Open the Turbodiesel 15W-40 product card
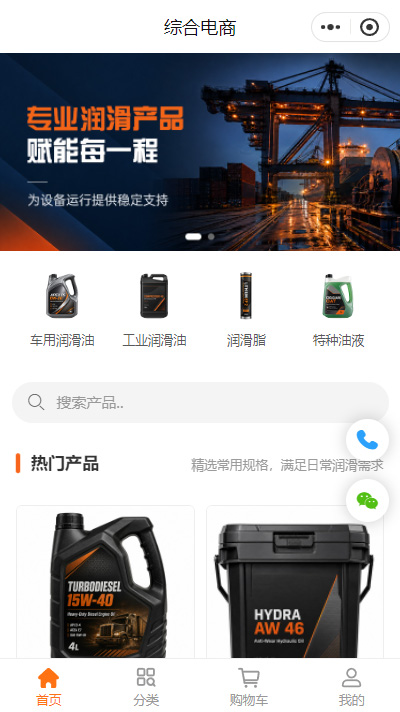The height and width of the screenshot is (712, 400). pyautogui.click(x=105, y=582)
